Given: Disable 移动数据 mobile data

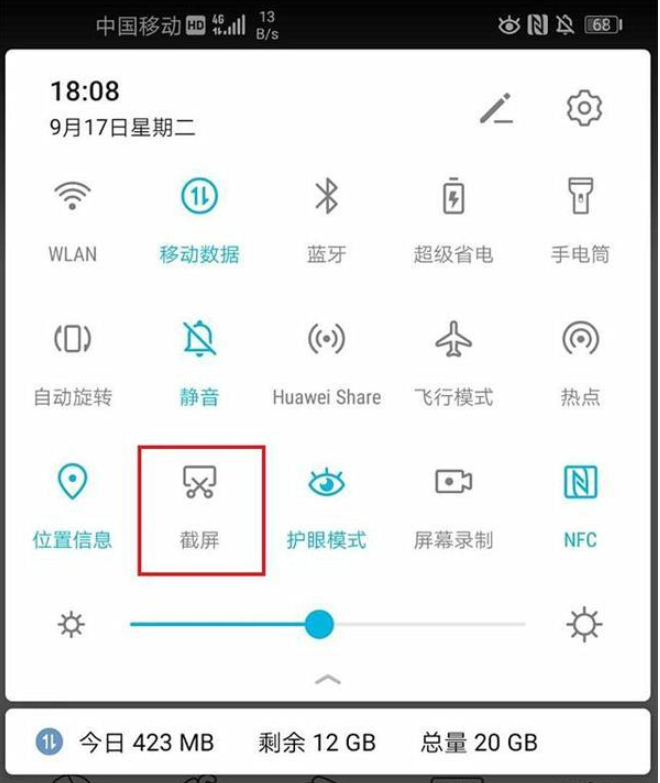Looking at the screenshot, I should (x=199, y=197).
